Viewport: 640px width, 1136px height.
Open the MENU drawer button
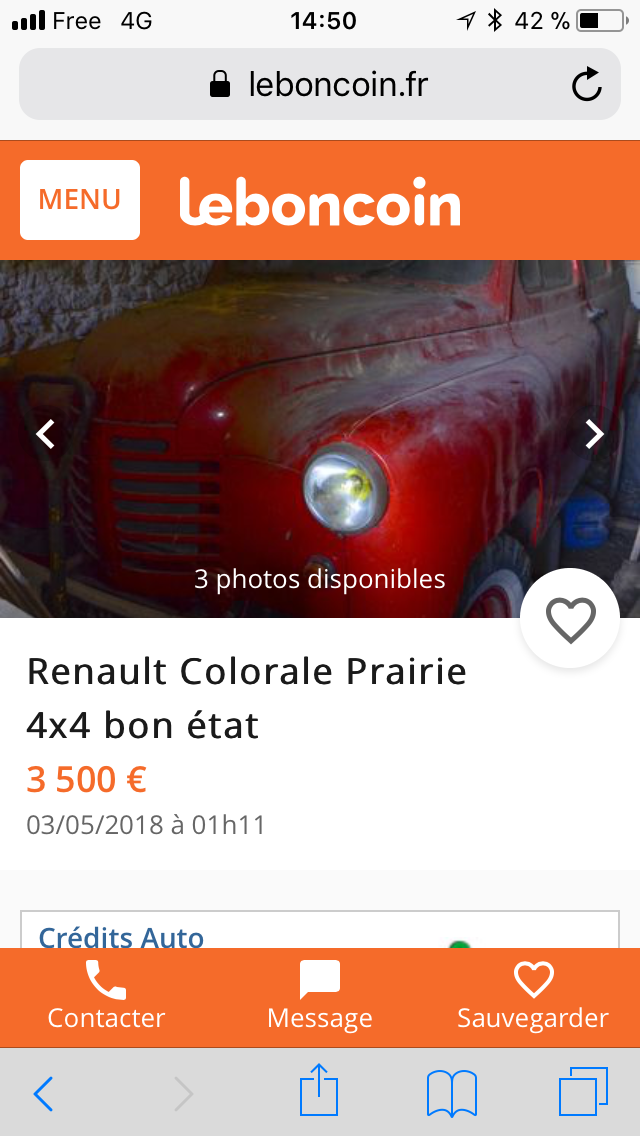[x=80, y=200]
